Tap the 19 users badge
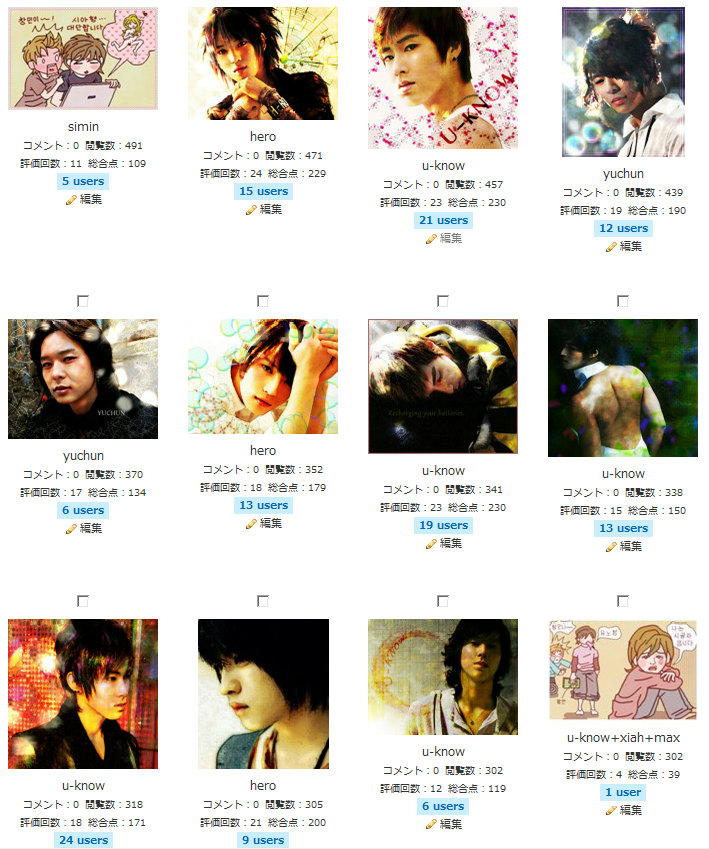This screenshot has height=849, width=709. pyautogui.click(x=443, y=525)
